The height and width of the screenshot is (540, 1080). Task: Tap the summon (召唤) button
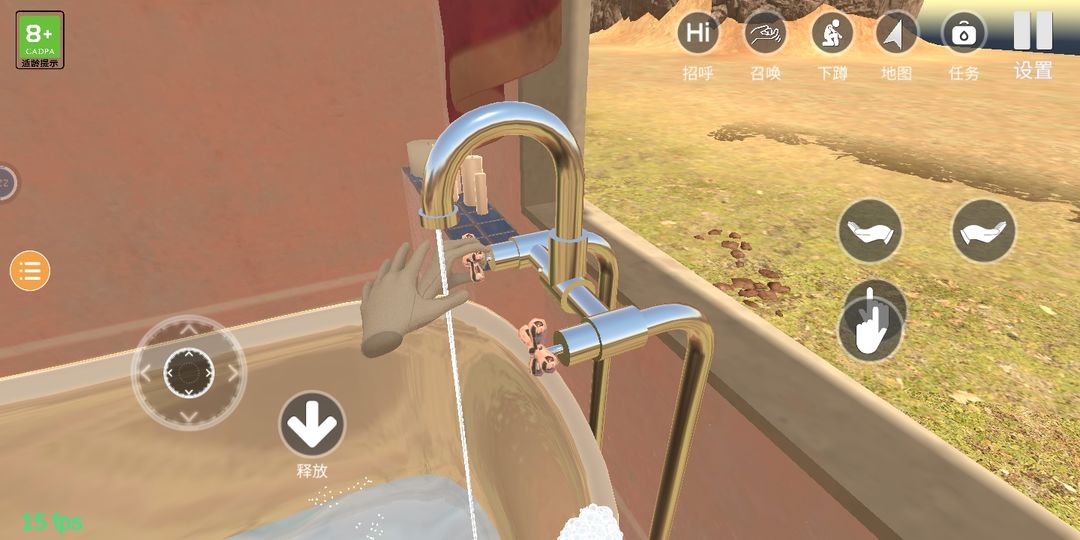765,34
